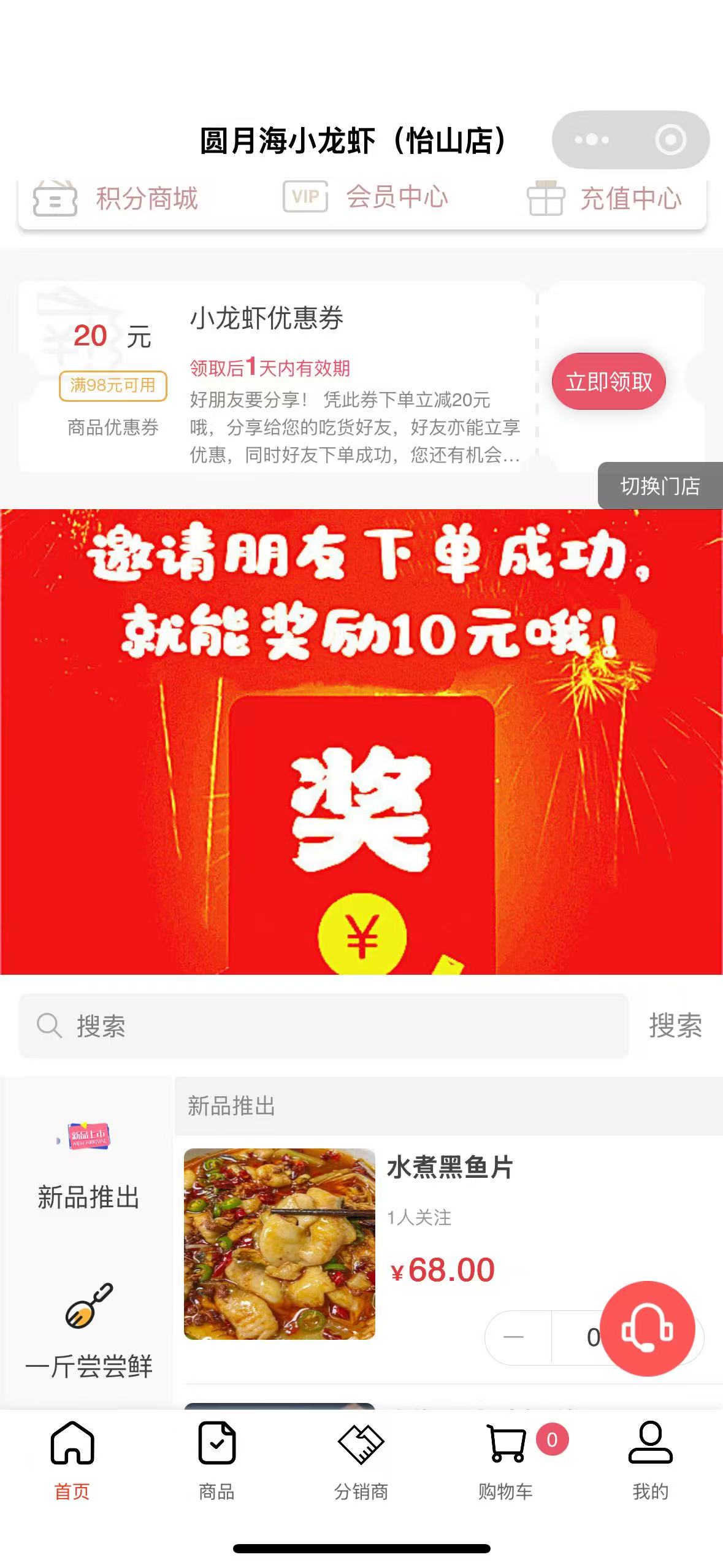The height and width of the screenshot is (1568, 723).
Task: Open 会员中心 member center
Action: [366, 197]
